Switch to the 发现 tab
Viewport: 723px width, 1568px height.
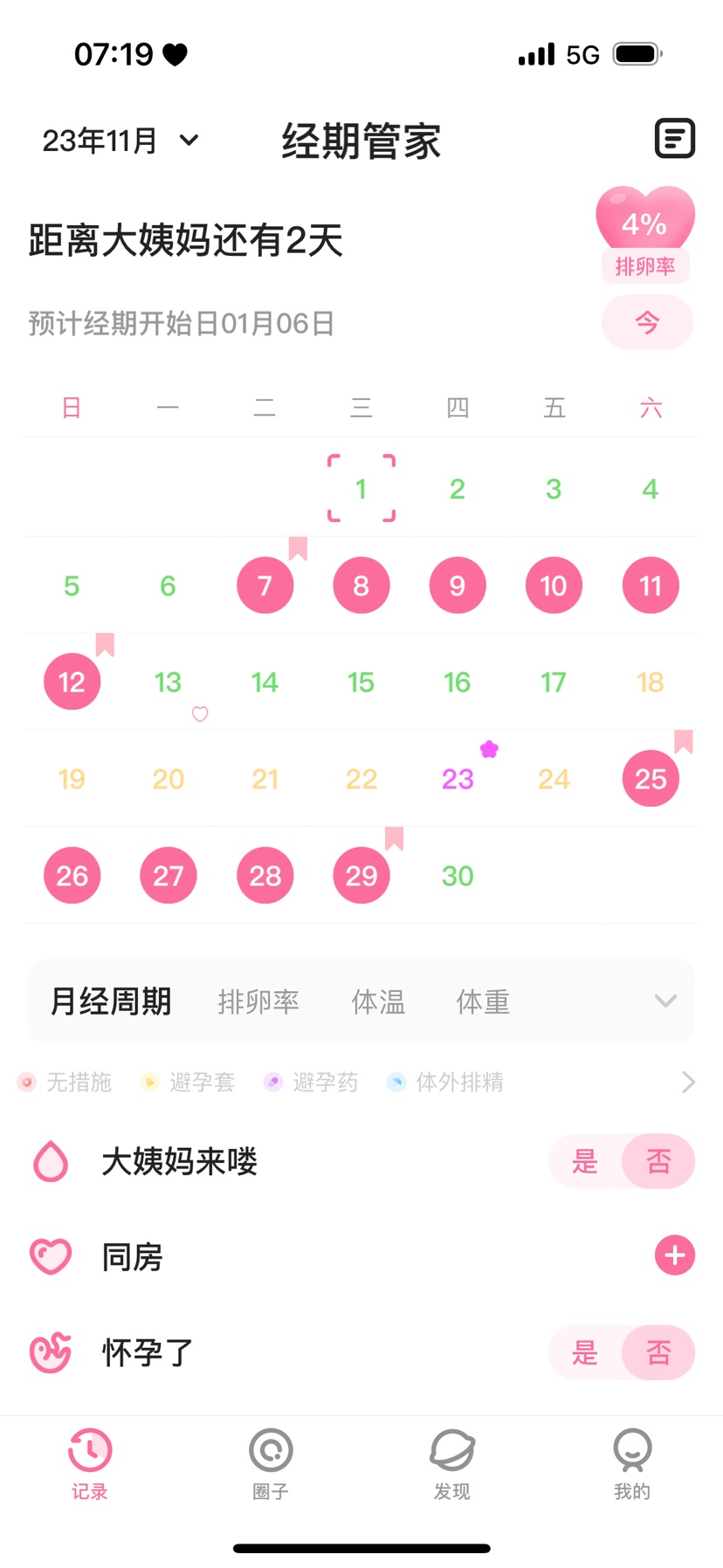click(452, 1463)
